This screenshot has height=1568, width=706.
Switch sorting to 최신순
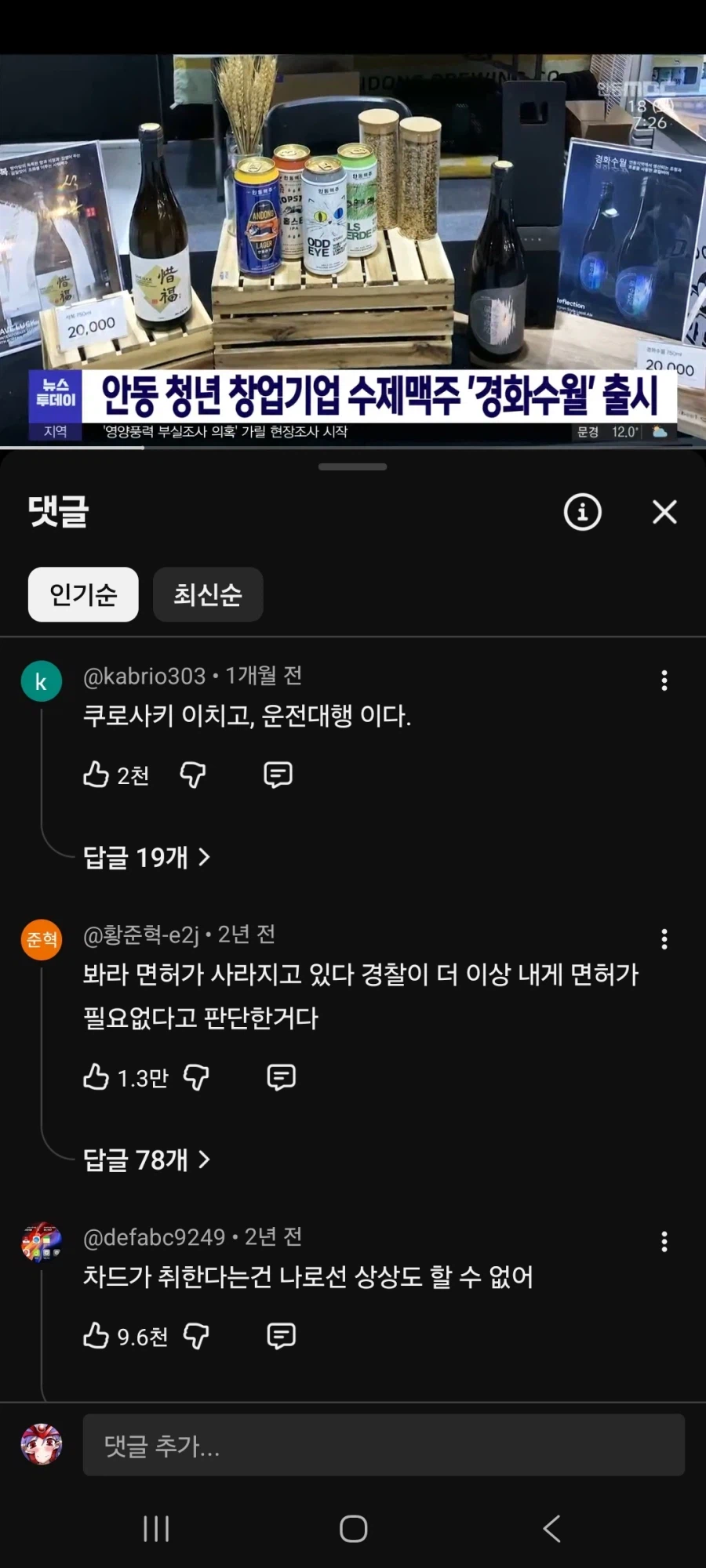click(207, 595)
